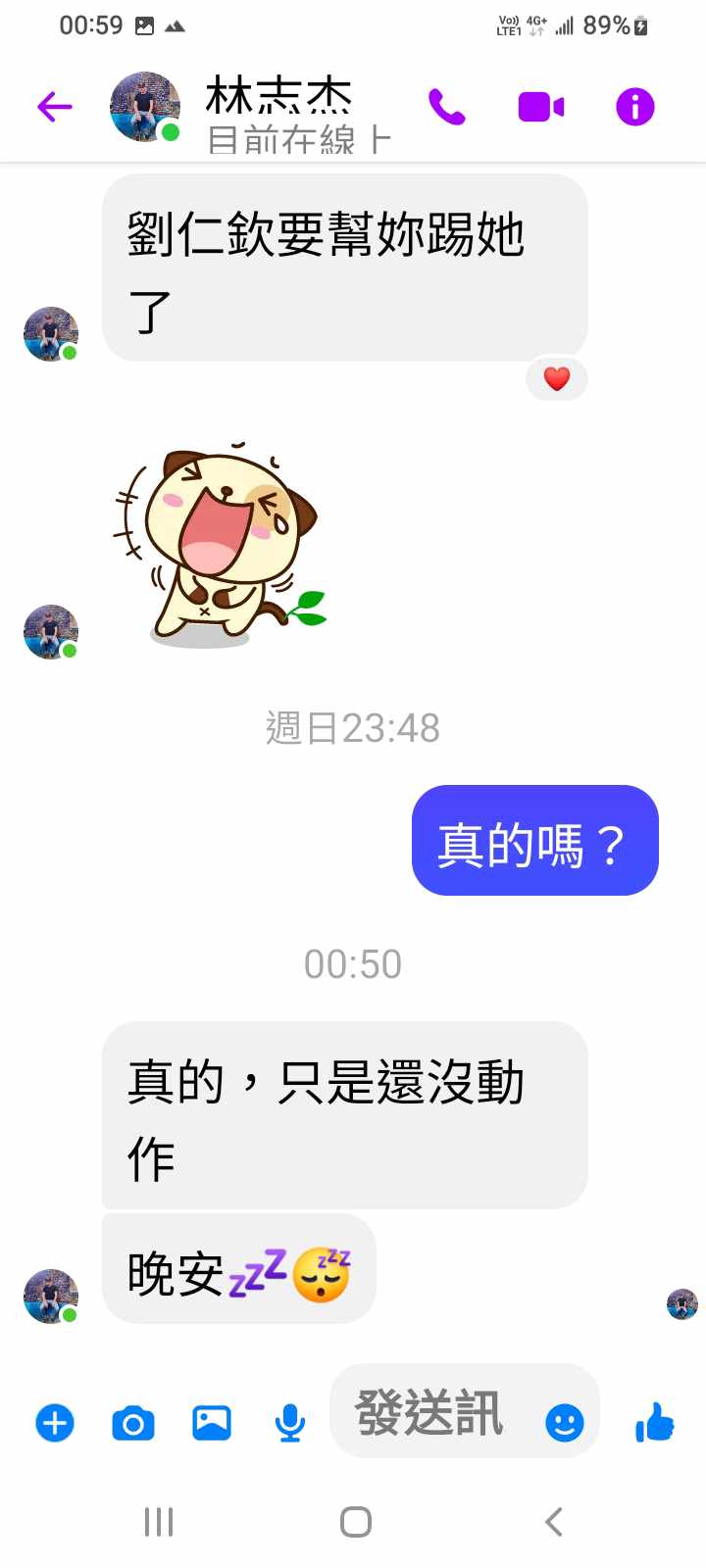Start a voice call with 林志杰

tap(447, 106)
